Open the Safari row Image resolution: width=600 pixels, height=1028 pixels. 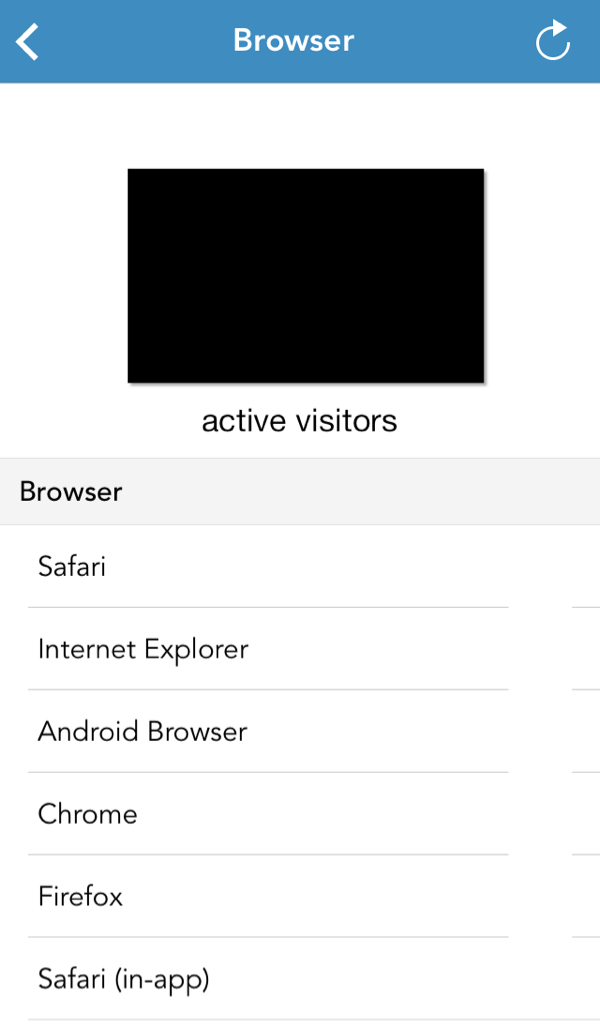pyautogui.click(x=300, y=566)
